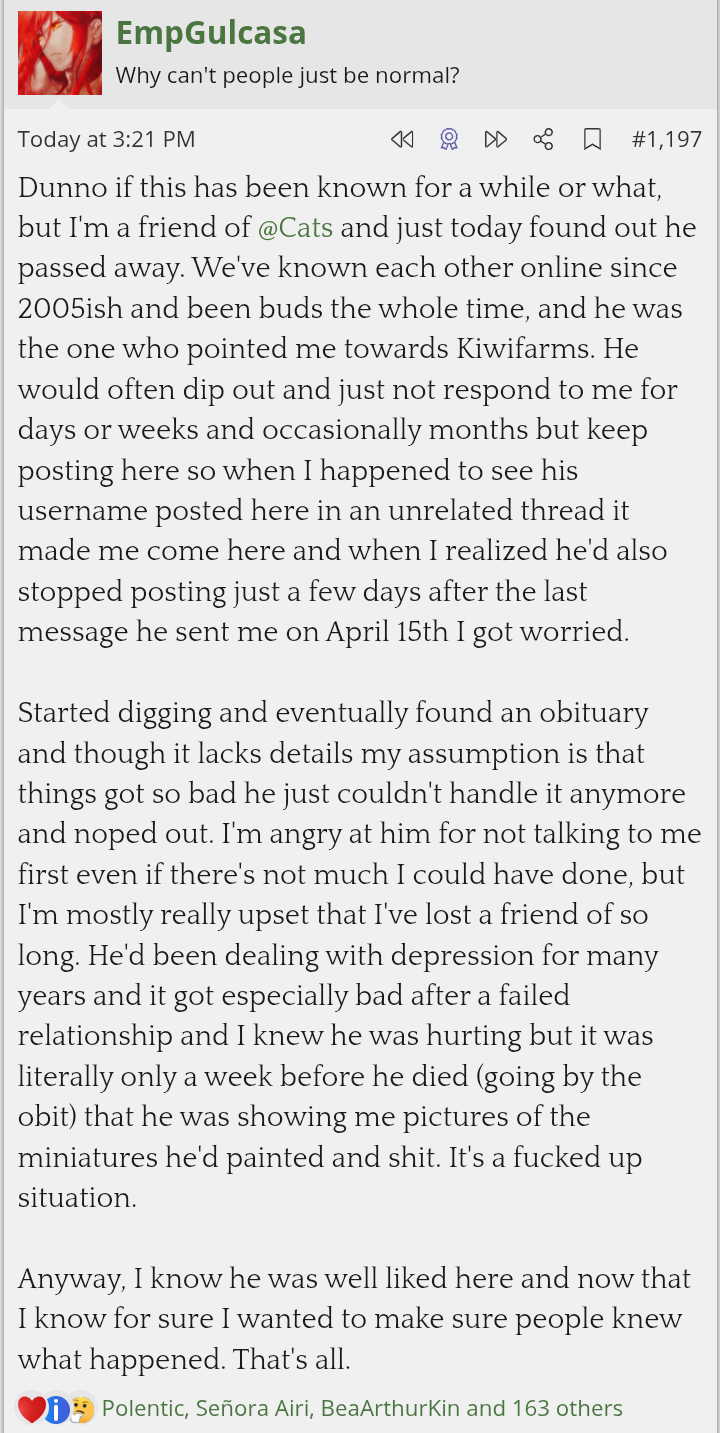This screenshot has width=720, height=1433.
Task: Open the @Cats user mention
Action: click(295, 227)
